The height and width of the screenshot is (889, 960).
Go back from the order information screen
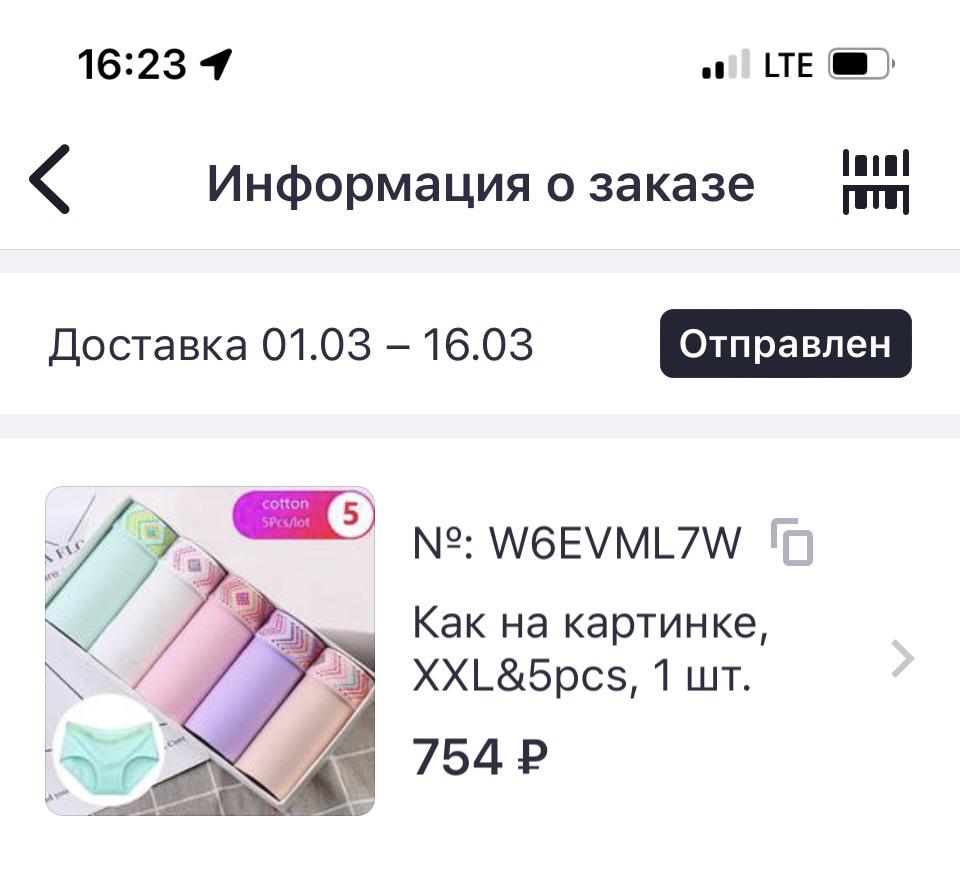tap(50, 180)
